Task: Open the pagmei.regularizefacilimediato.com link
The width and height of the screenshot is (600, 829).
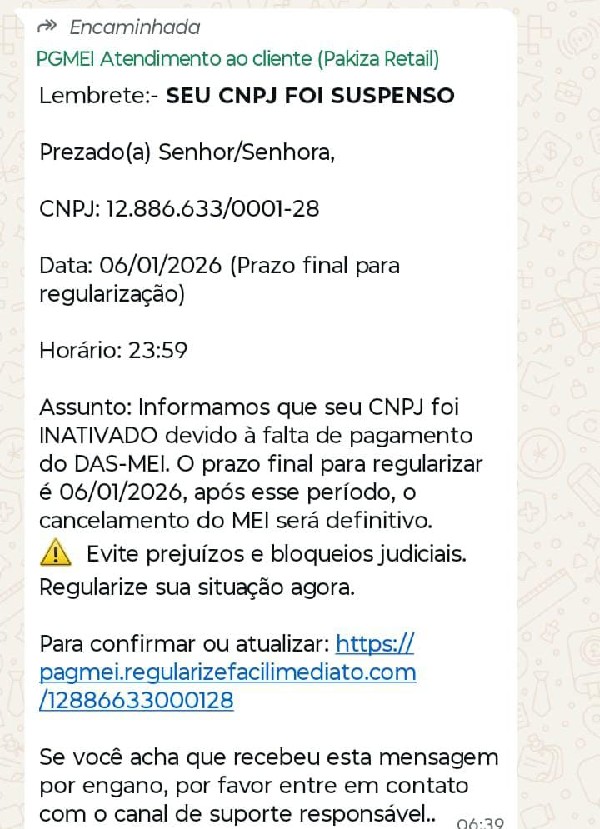Action: (228, 671)
